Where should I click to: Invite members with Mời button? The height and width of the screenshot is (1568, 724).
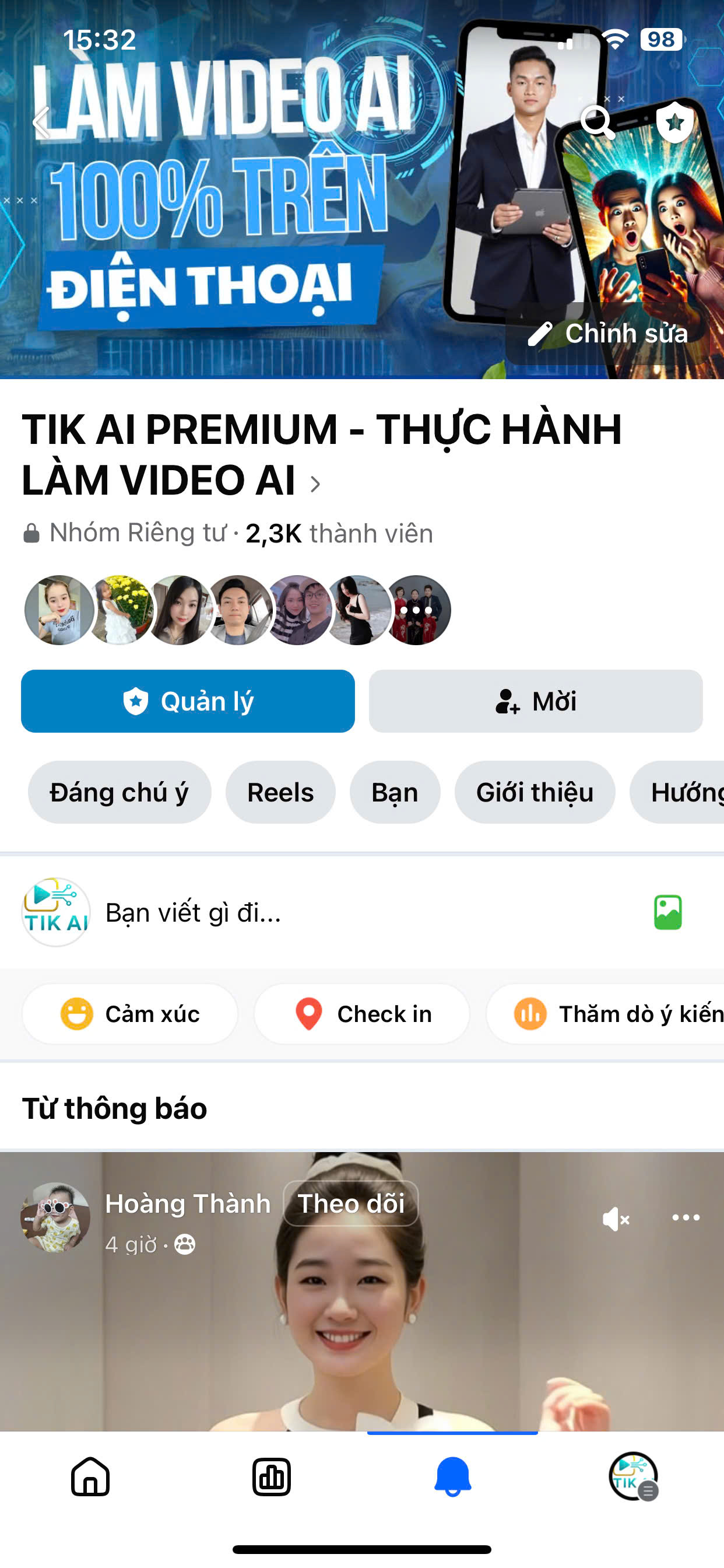coord(535,701)
